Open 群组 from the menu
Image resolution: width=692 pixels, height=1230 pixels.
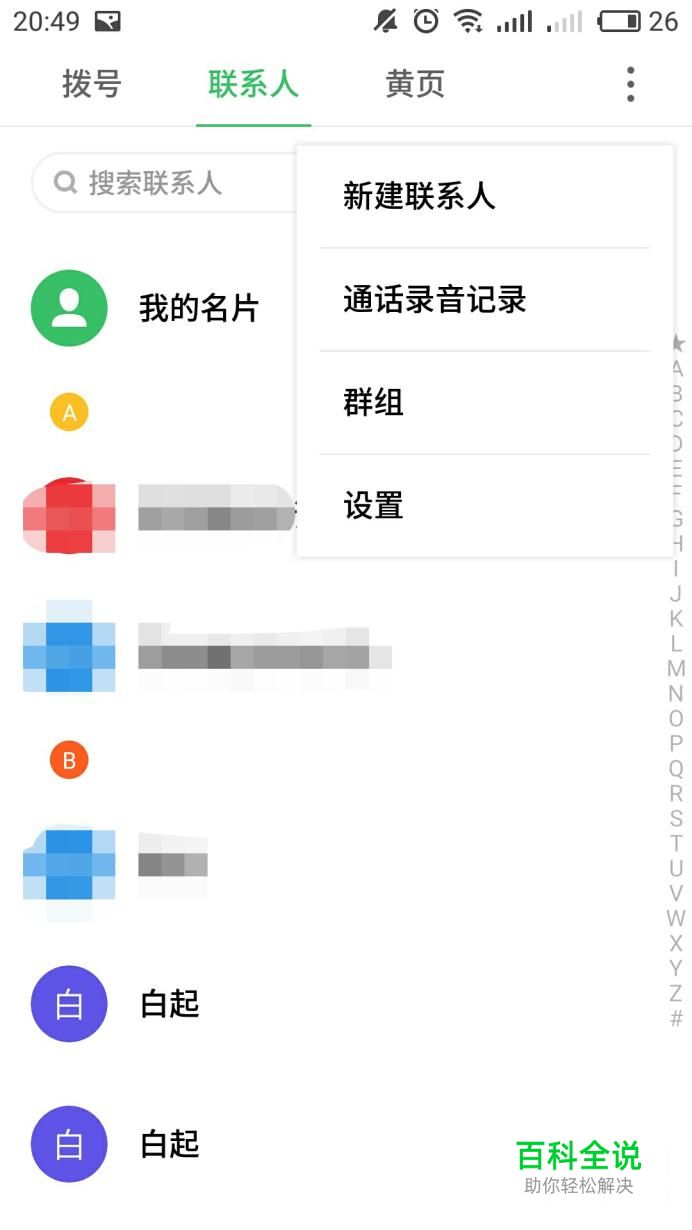[x=373, y=403]
